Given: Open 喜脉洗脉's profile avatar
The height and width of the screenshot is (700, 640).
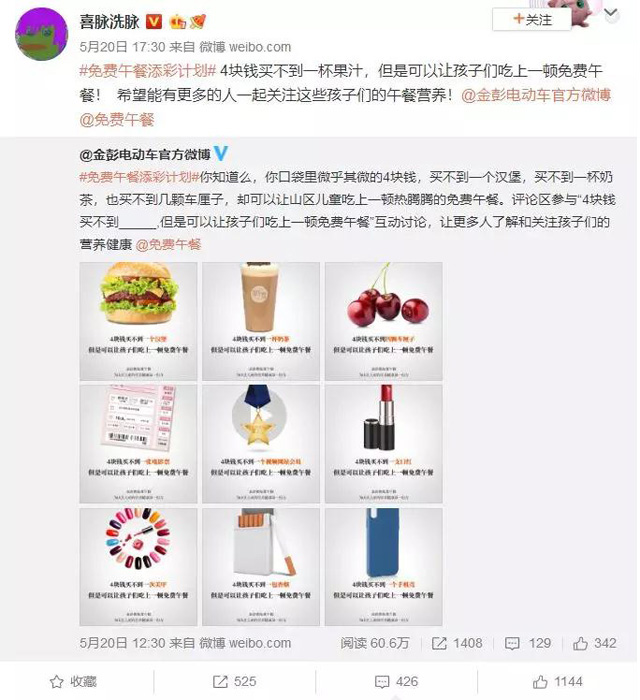Looking at the screenshot, I should 41,32.
